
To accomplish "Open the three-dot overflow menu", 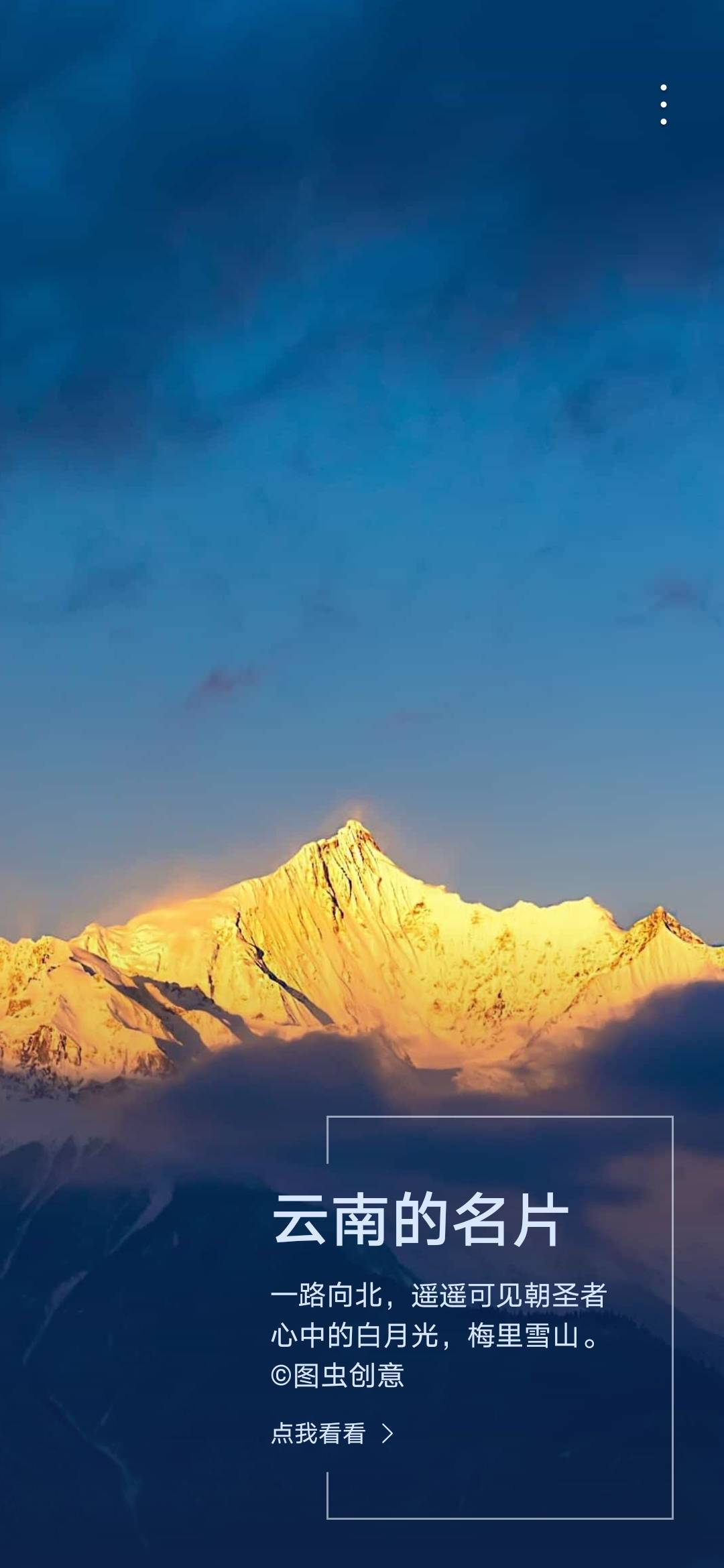I will [663, 105].
